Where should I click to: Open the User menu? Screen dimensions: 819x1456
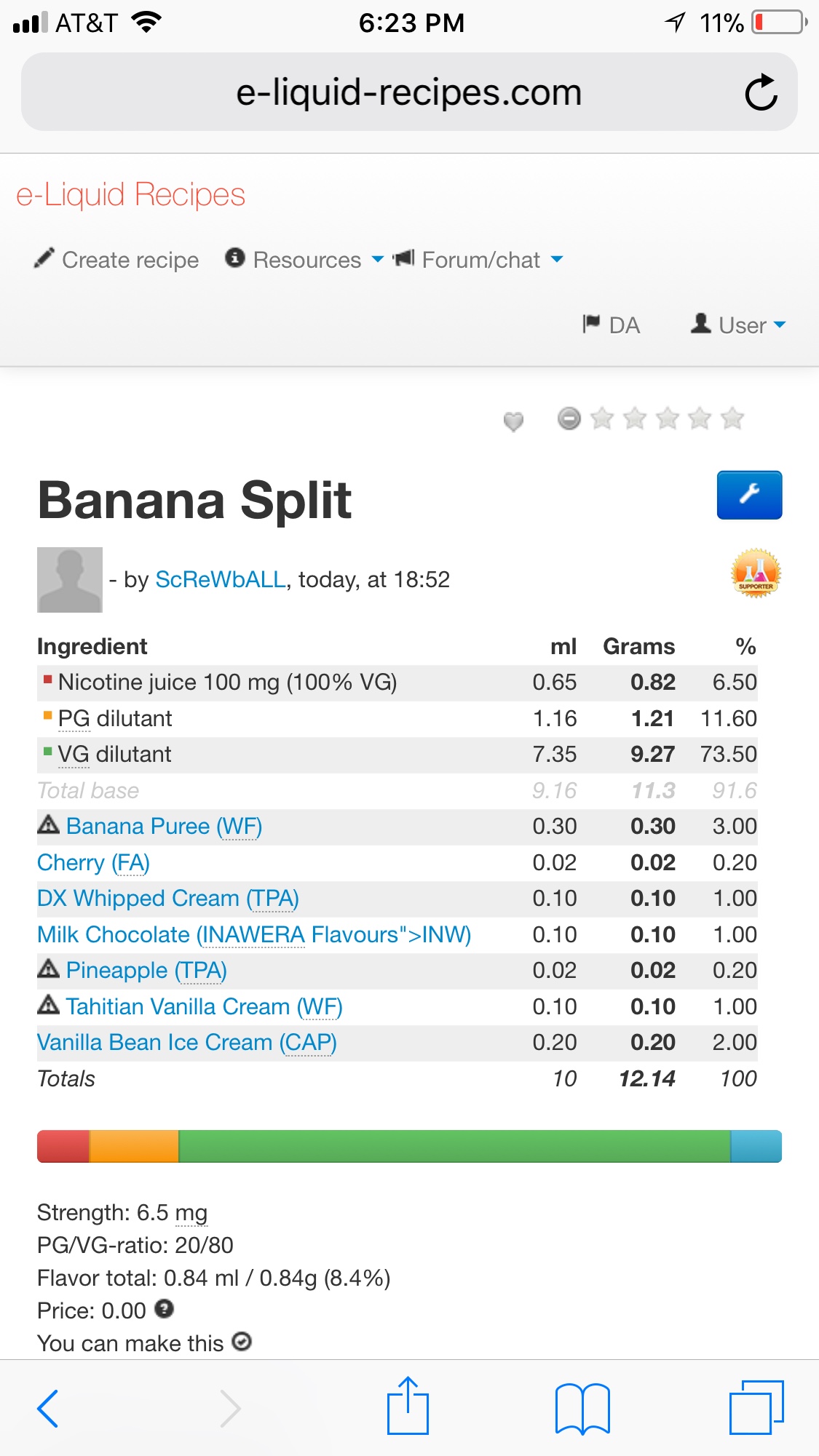click(x=739, y=325)
